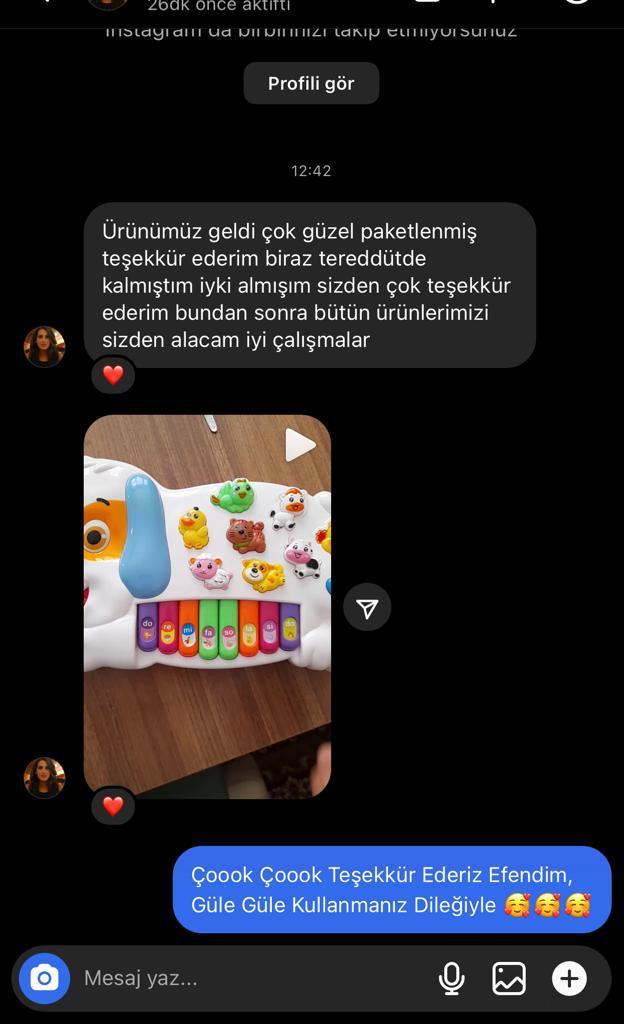The width and height of the screenshot is (624, 1024).
Task: Record a voice message with the microphone
Action: tap(451, 978)
